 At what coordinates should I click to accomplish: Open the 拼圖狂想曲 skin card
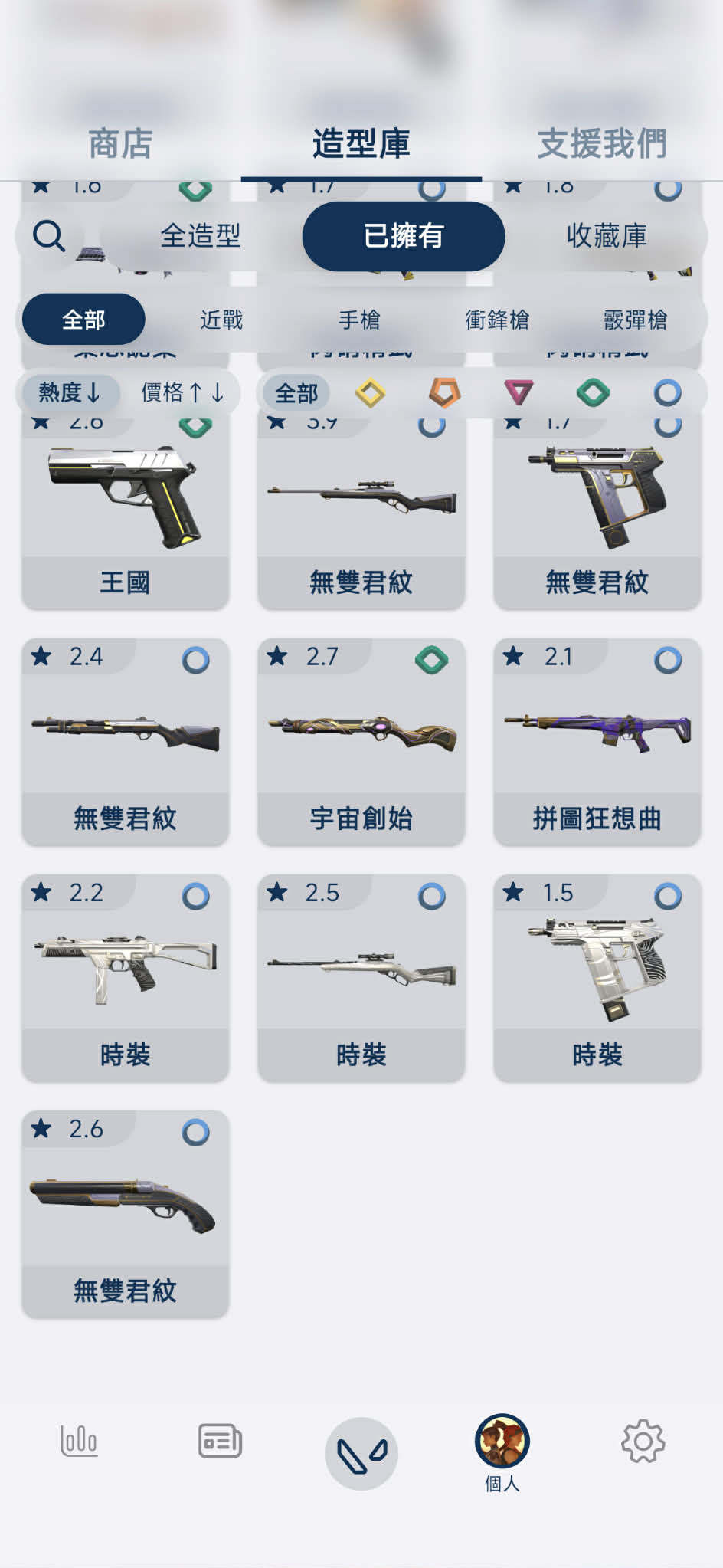tap(597, 741)
